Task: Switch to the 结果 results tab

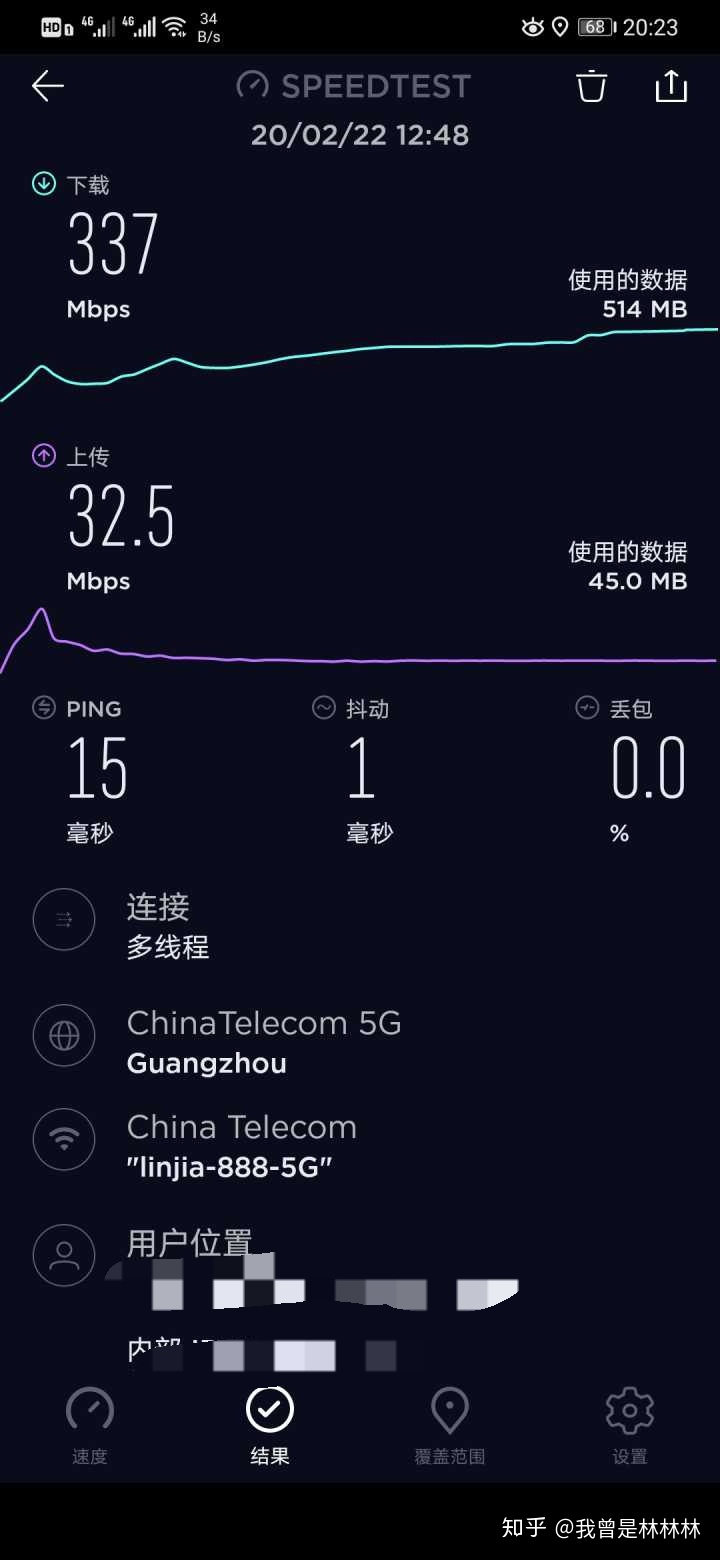Action: click(x=269, y=1410)
